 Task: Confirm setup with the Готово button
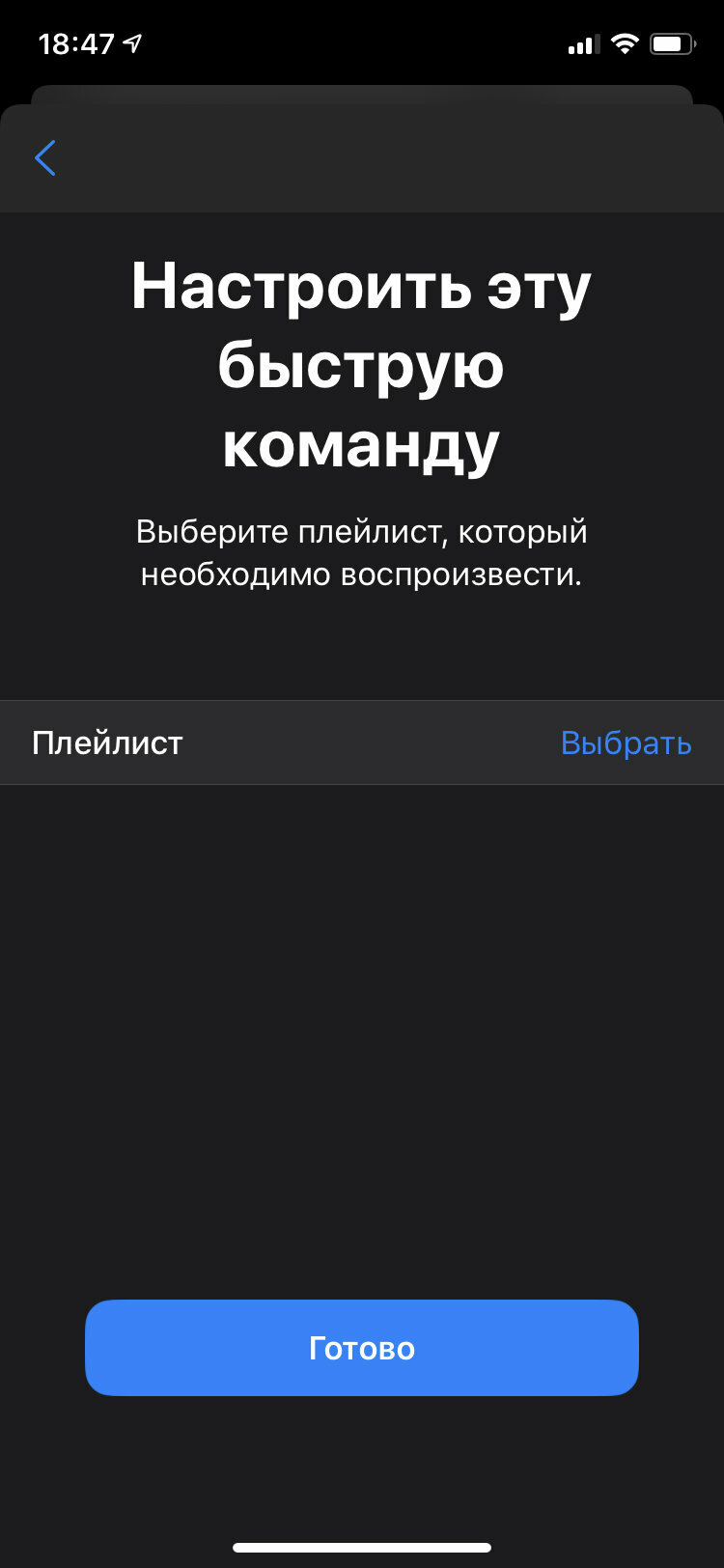pos(362,1347)
